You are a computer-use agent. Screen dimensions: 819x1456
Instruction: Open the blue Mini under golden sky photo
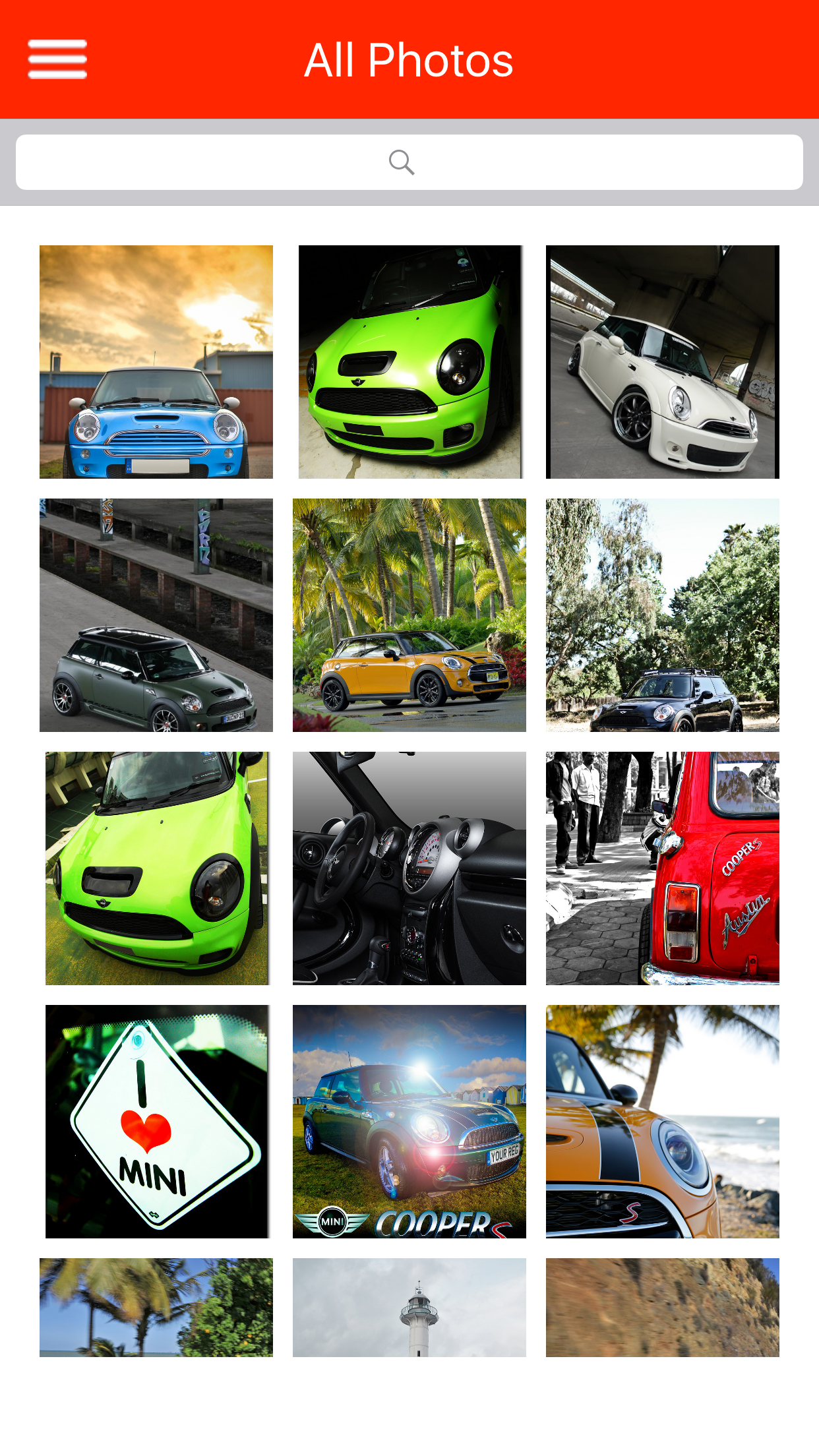(156, 362)
